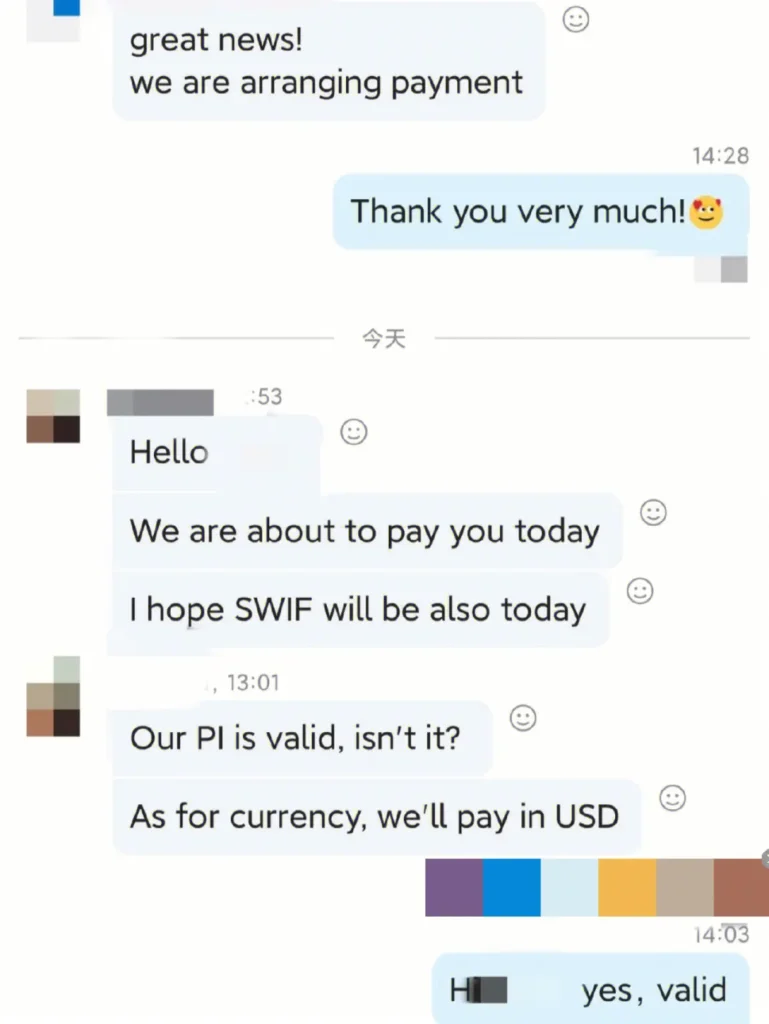
Task: React to "We are about to pay you today"
Action: 653,512
